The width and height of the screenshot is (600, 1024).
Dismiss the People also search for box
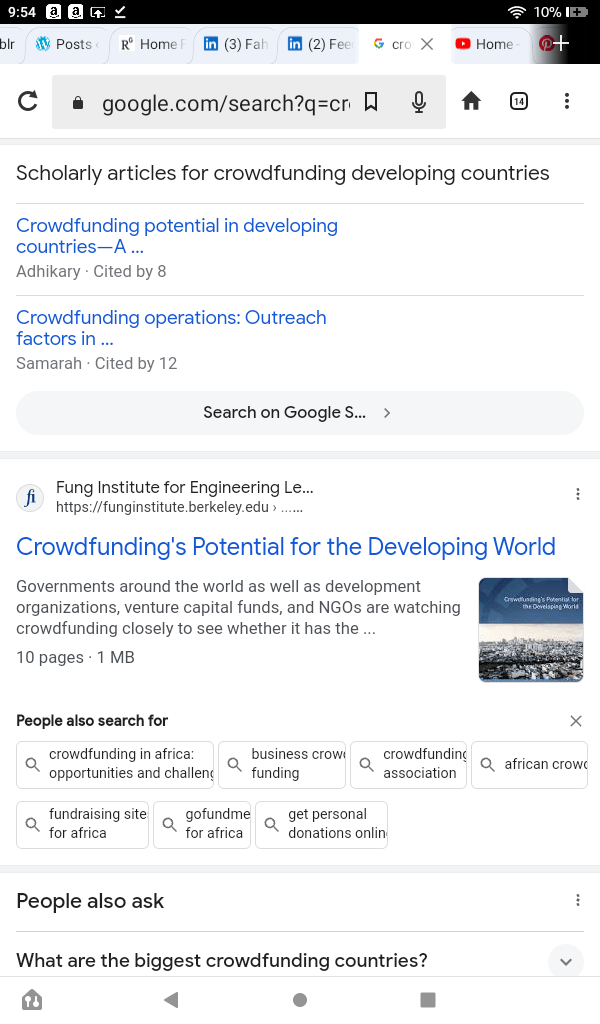[x=576, y=721]
